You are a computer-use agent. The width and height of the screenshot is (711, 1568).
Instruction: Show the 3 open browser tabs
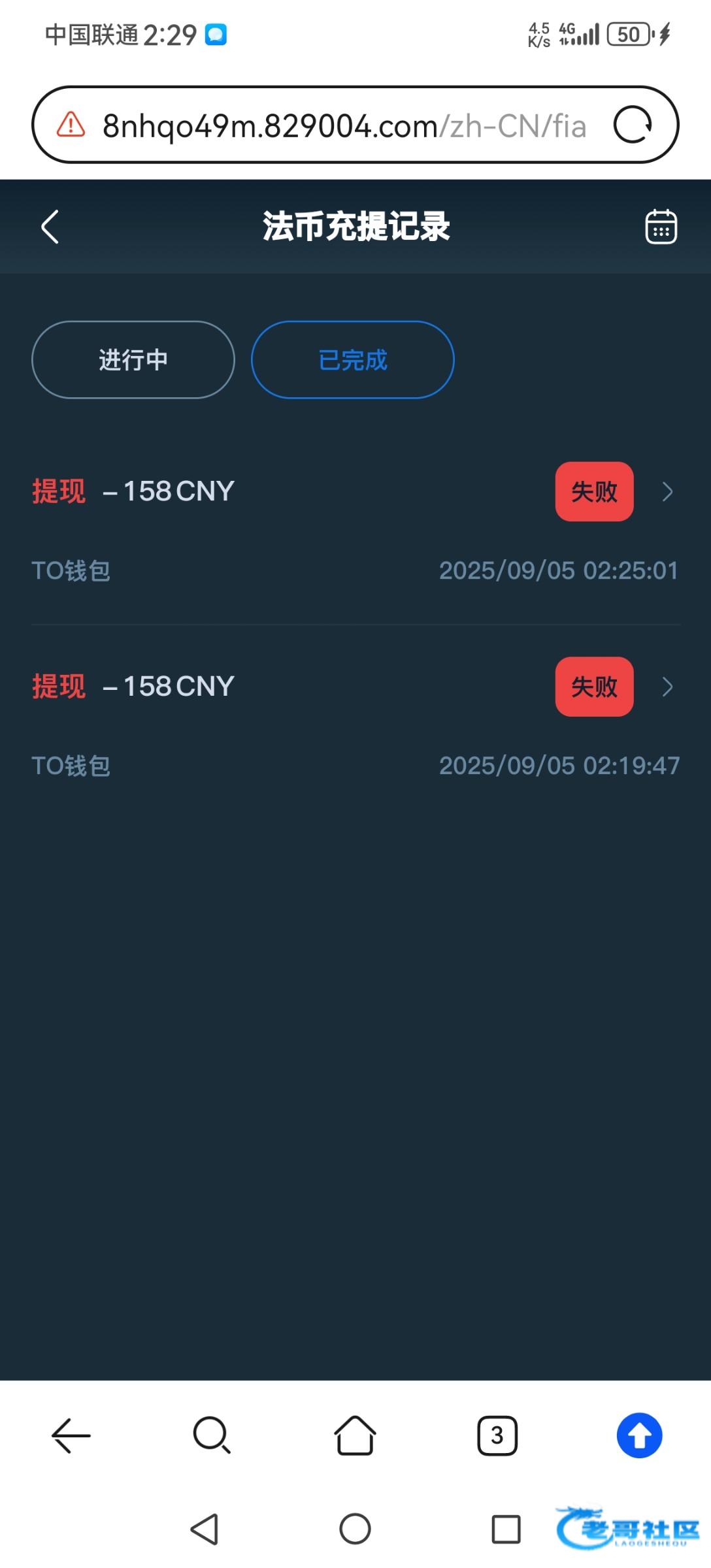coord(497,1435)
